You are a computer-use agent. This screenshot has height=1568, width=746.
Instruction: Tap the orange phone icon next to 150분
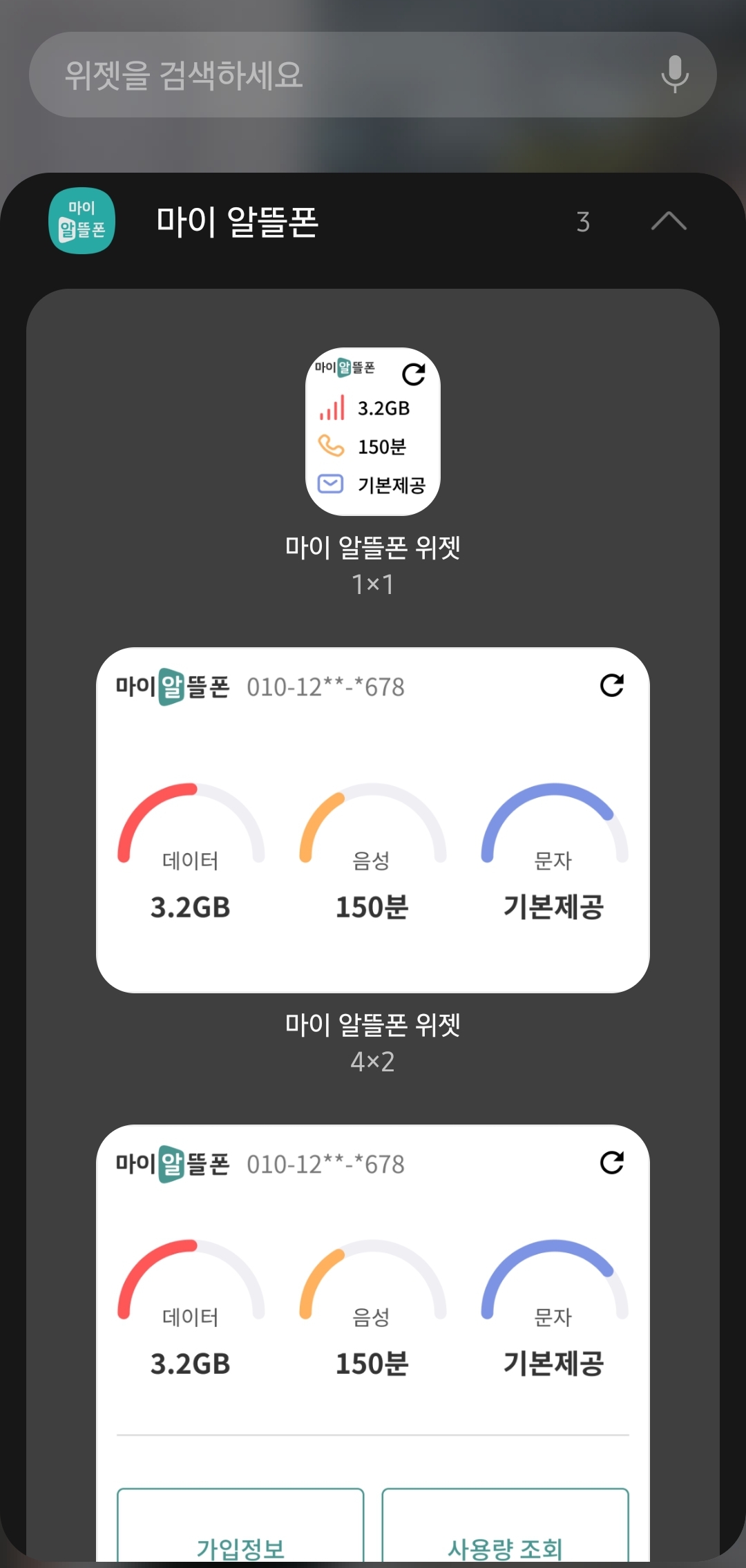pos(329,447)
